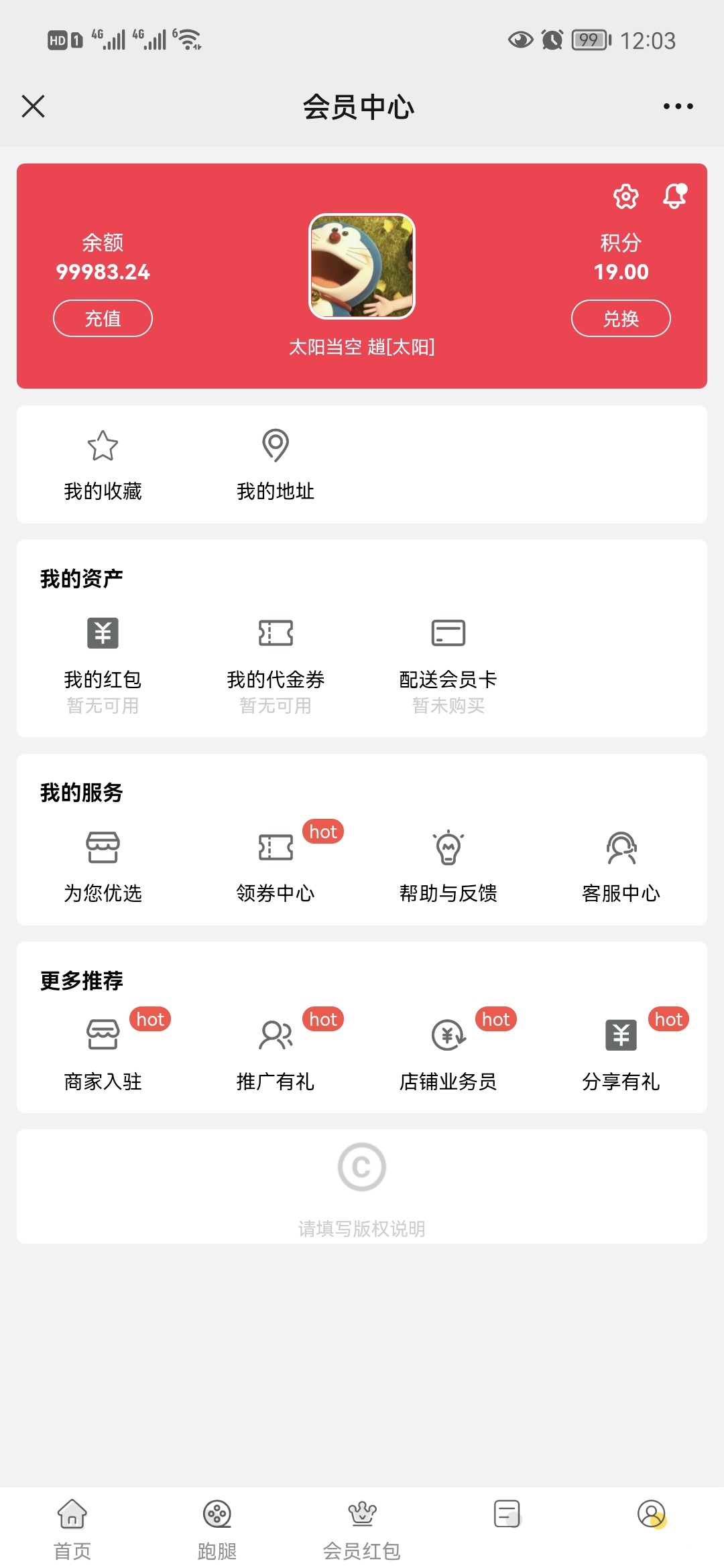The width and height of the screenshot is (724, 1568).
Task: Open the three-dot overflow menu
Action: 678,106
